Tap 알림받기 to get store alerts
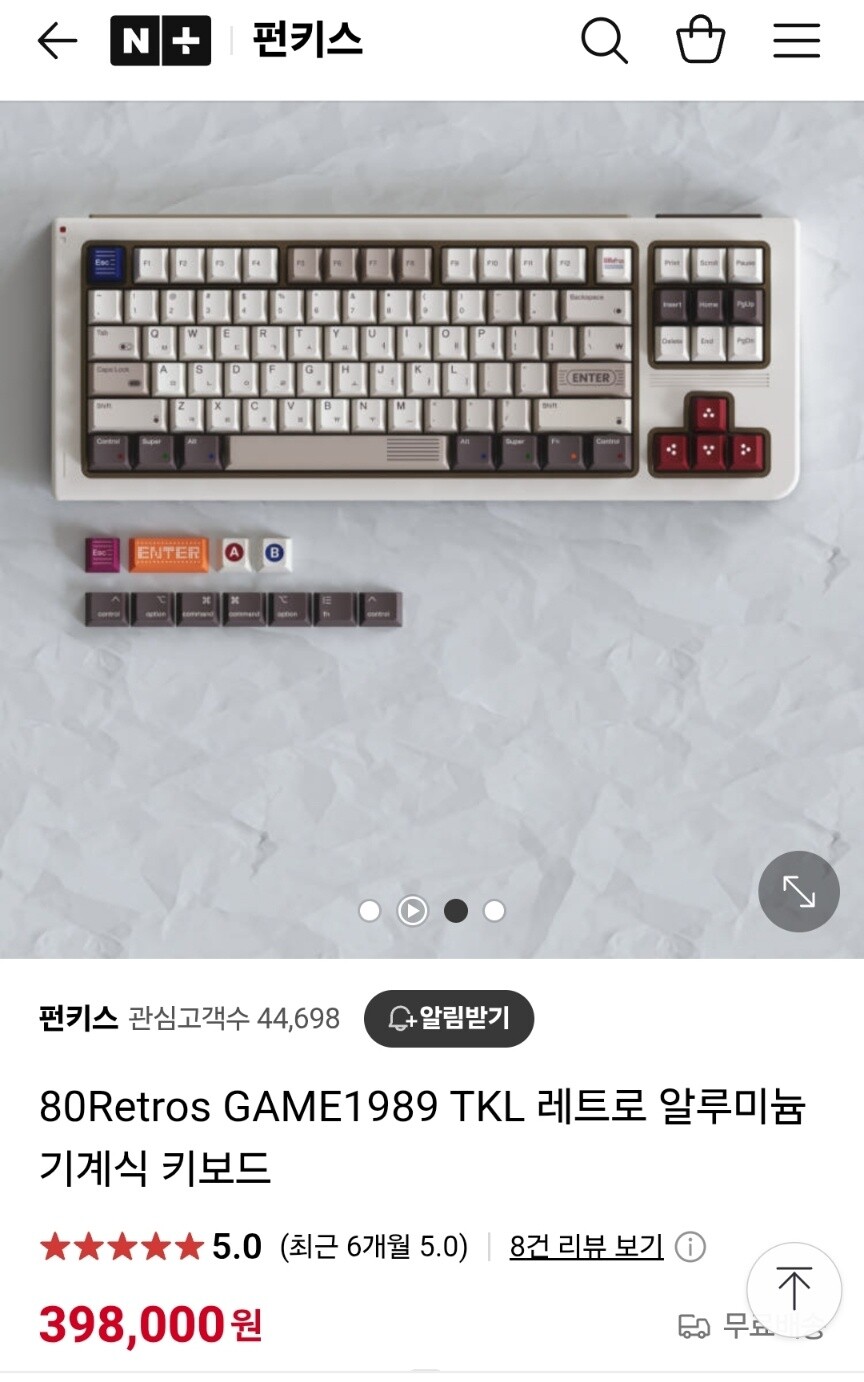Viewport: 864px width, 1382px height. pos(449,1018)
